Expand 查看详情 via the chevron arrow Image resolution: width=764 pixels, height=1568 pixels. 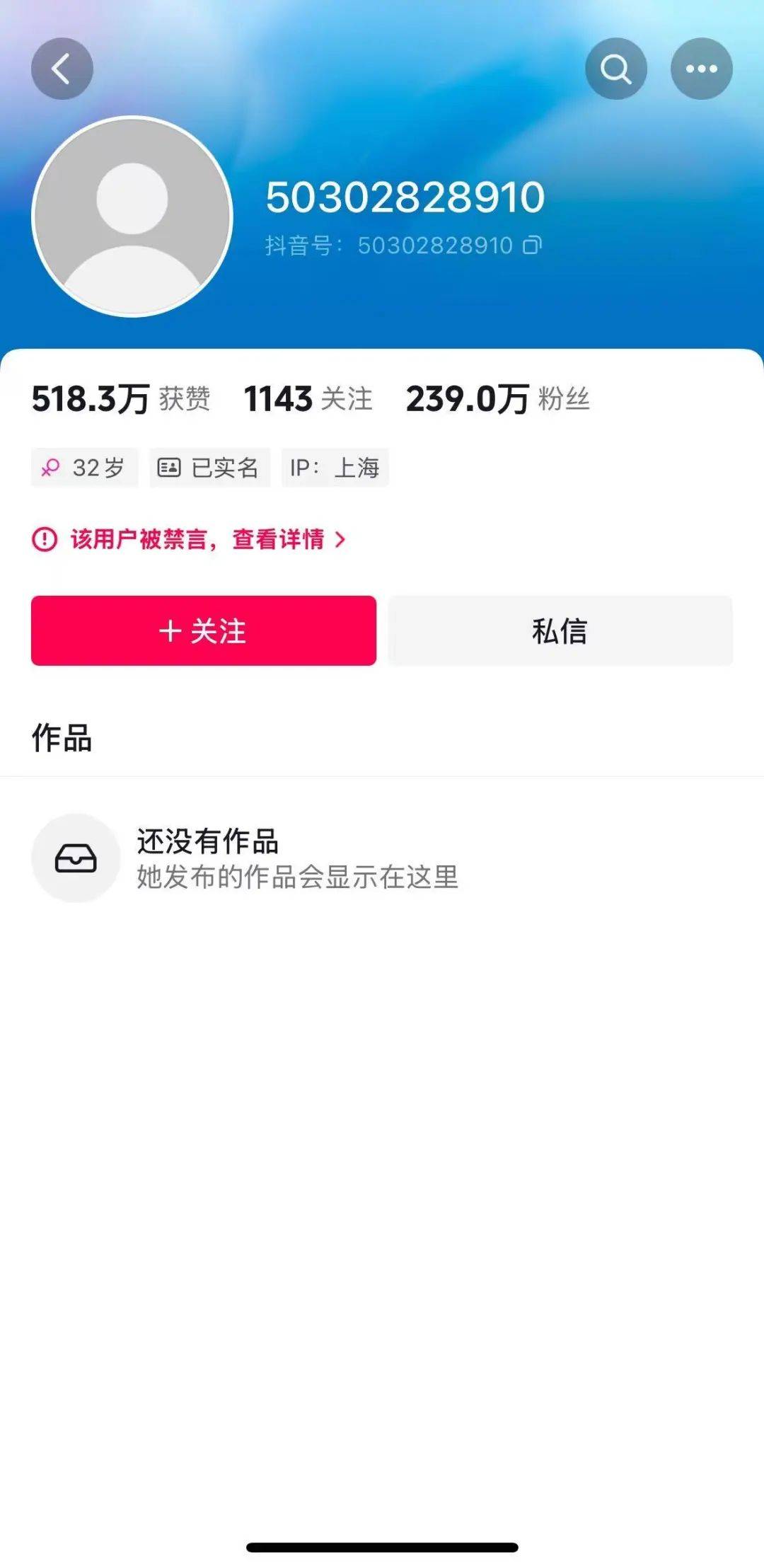[x=342, y=539]
